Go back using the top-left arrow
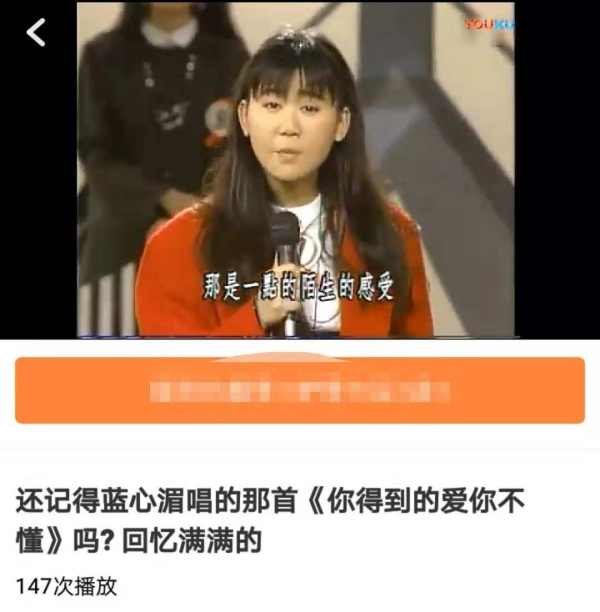 [x=36, y=33]
